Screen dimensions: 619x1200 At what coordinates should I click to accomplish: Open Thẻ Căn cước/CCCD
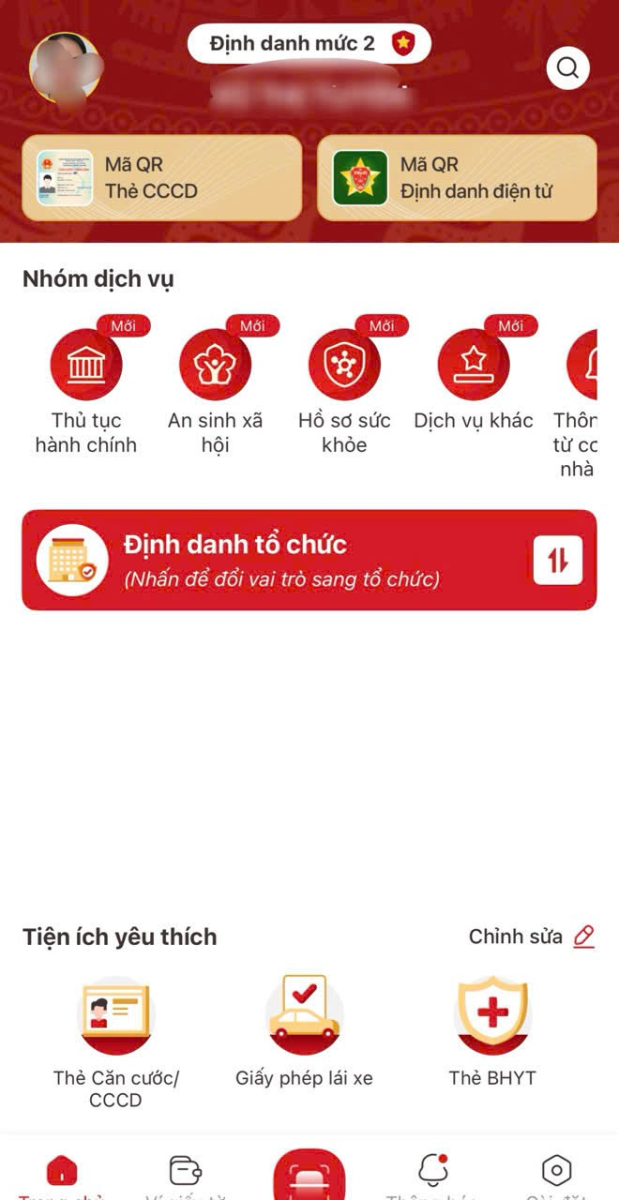[x=116, y=1017]
